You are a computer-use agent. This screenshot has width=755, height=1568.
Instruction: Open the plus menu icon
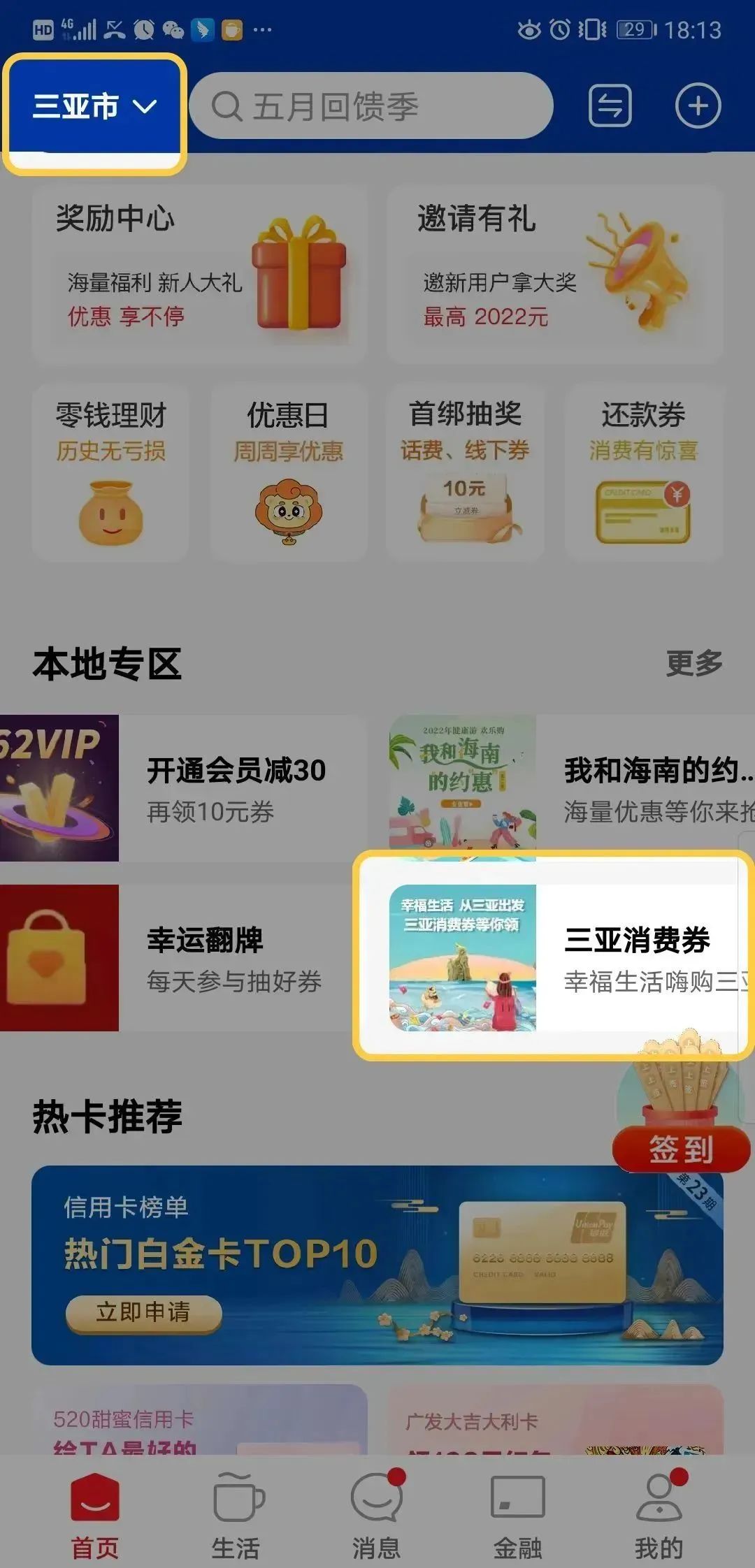pos(697,106)
